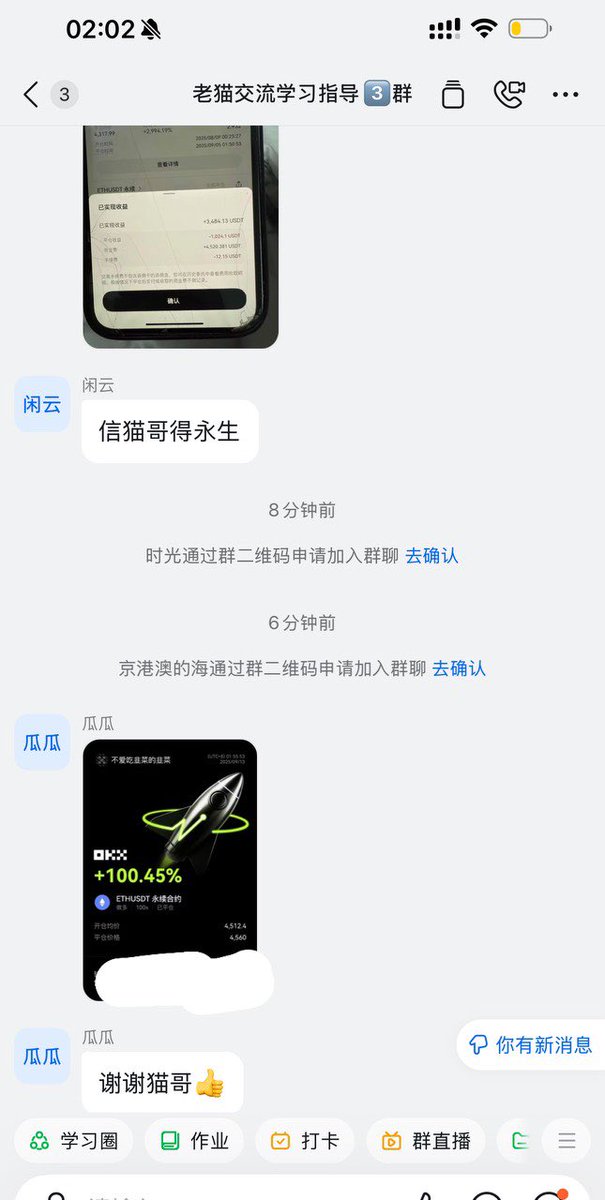Go back to the chat list
Screen dimensions: 605x1200
tap(31, 95)
